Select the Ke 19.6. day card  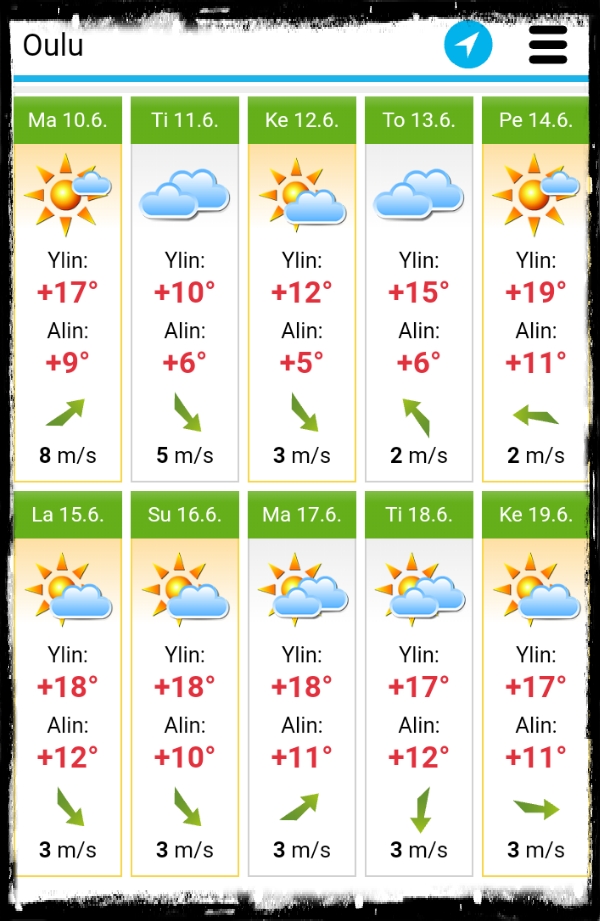(535, 685)
